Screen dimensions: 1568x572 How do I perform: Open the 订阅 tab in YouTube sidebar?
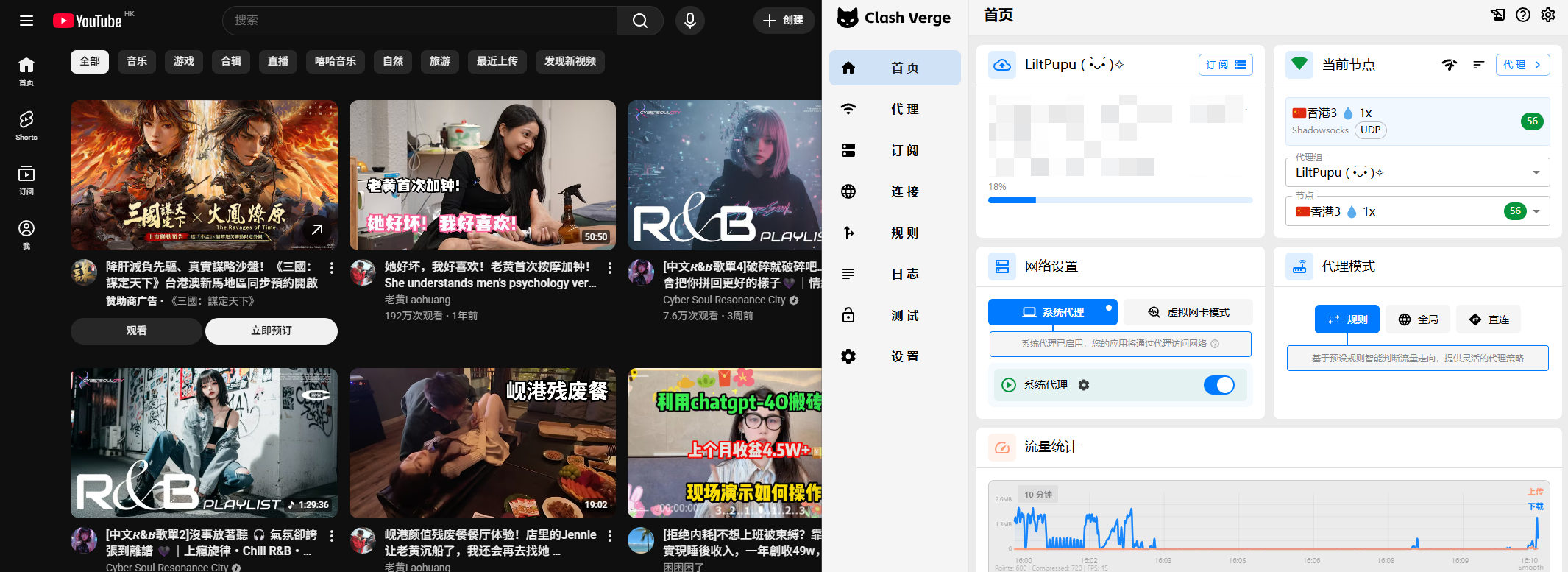[26, 180]
